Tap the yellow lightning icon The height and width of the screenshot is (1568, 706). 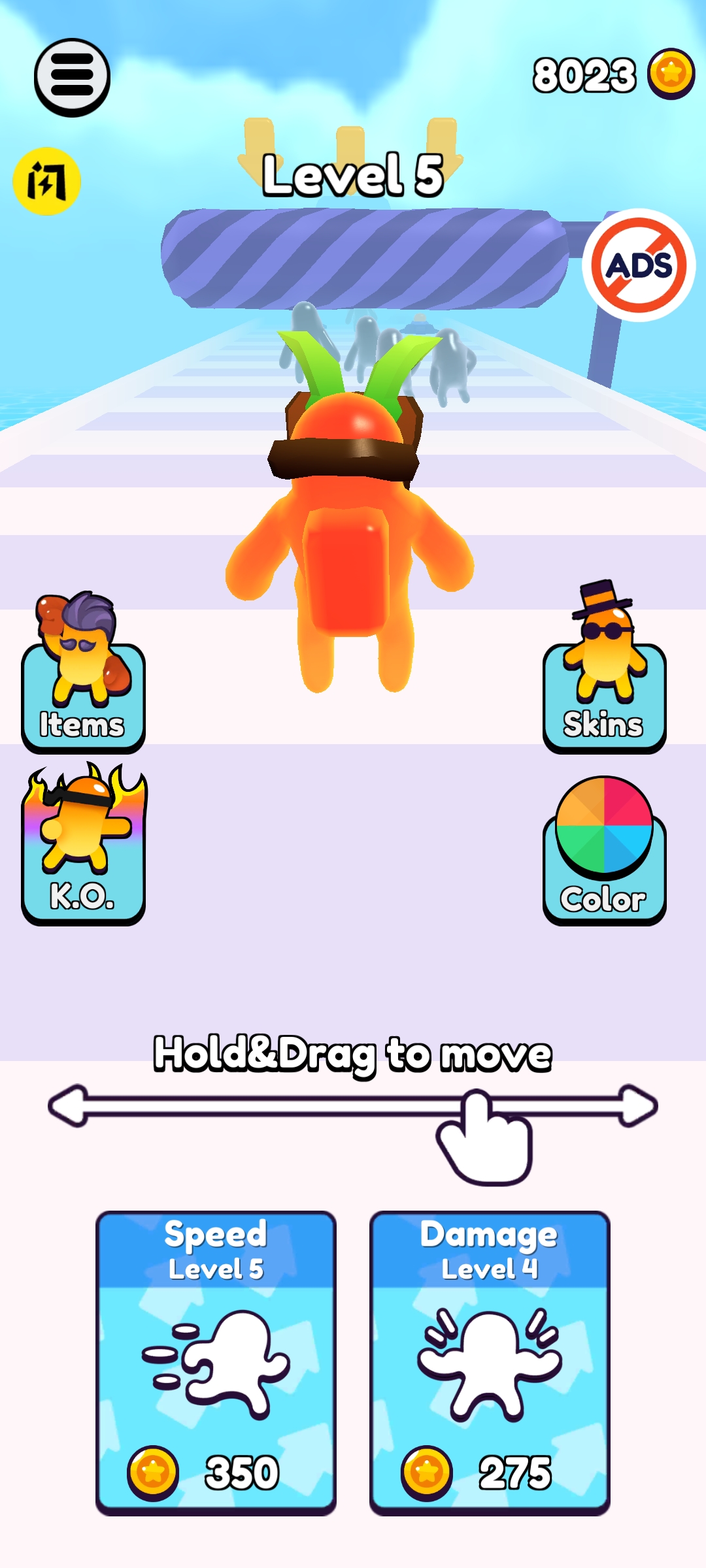(x=46, y=181)
